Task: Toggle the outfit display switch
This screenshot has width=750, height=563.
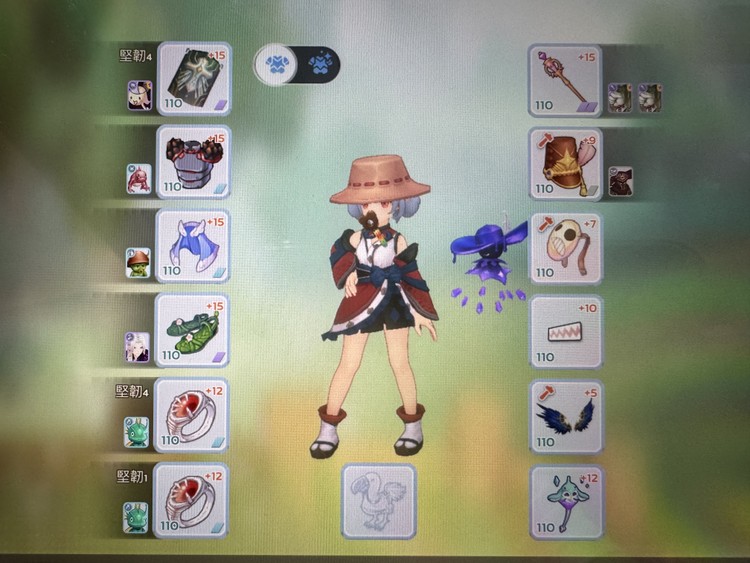Action: (297, 64)
